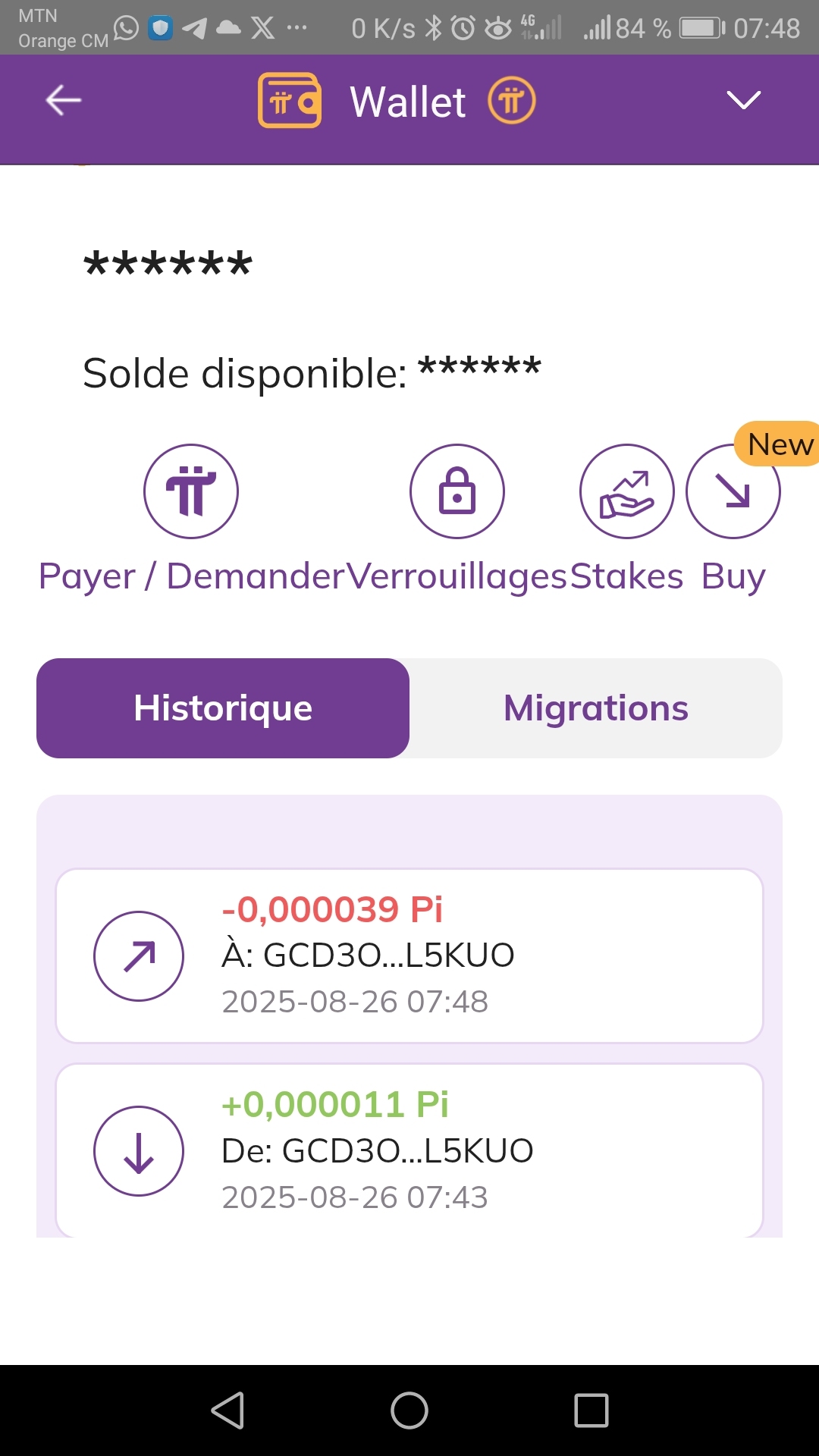Open Payer / Demander
This screenshot has width=819, height=1456.
191,492
